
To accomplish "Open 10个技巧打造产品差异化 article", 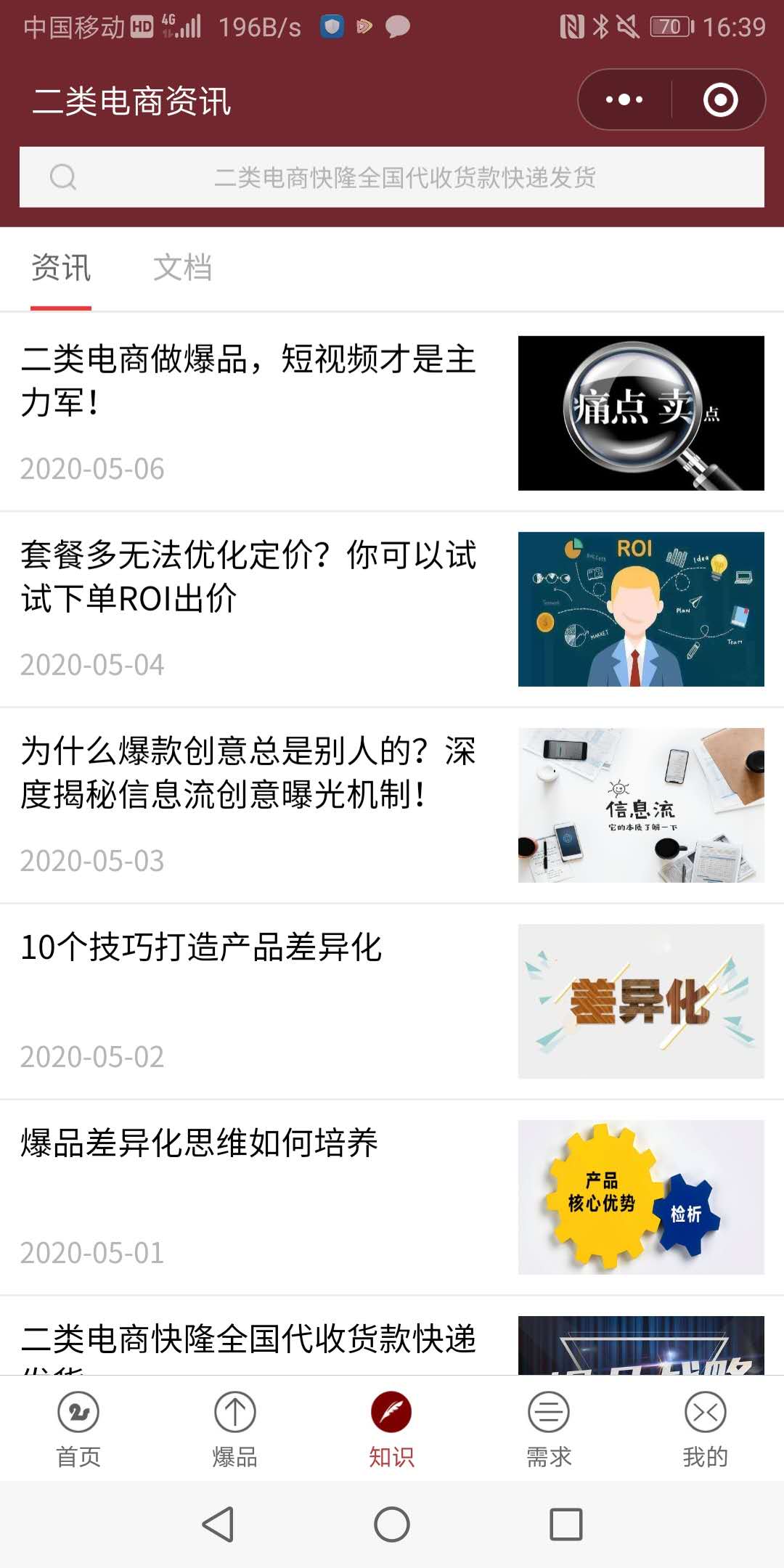I will (392, 1000).
